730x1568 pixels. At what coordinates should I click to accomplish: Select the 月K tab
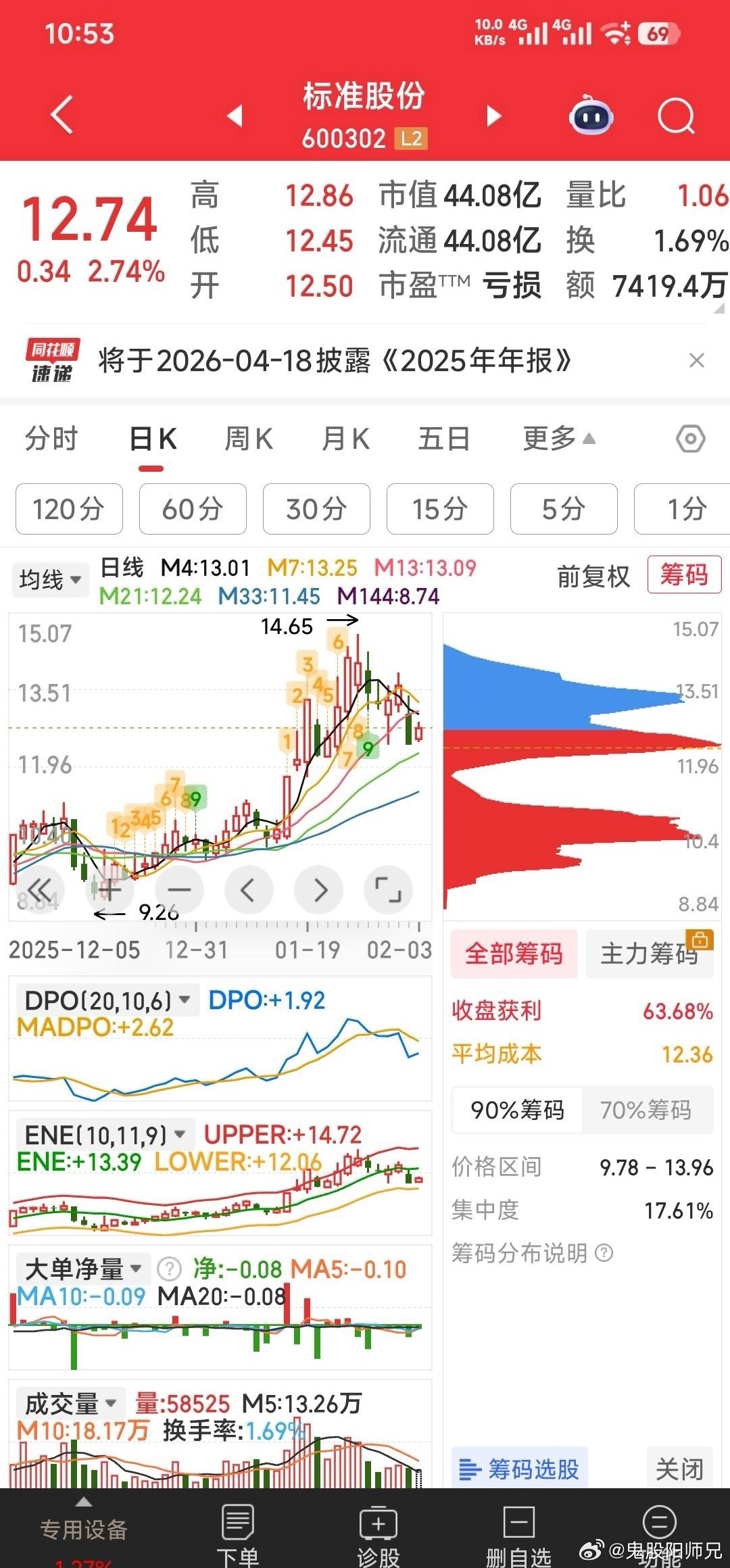click(x=345, y=439)
